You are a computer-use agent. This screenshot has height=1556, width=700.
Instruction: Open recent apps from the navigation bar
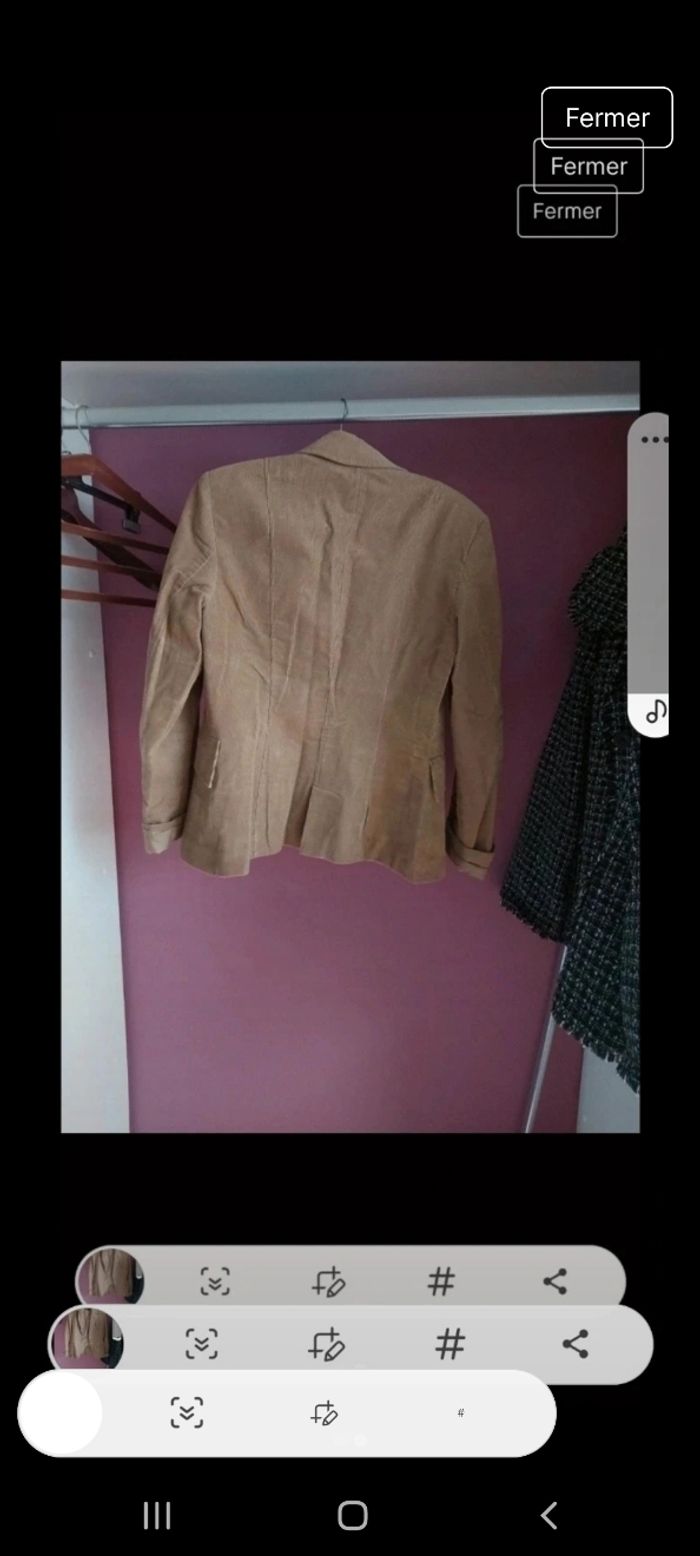[x=157, y=1515]
